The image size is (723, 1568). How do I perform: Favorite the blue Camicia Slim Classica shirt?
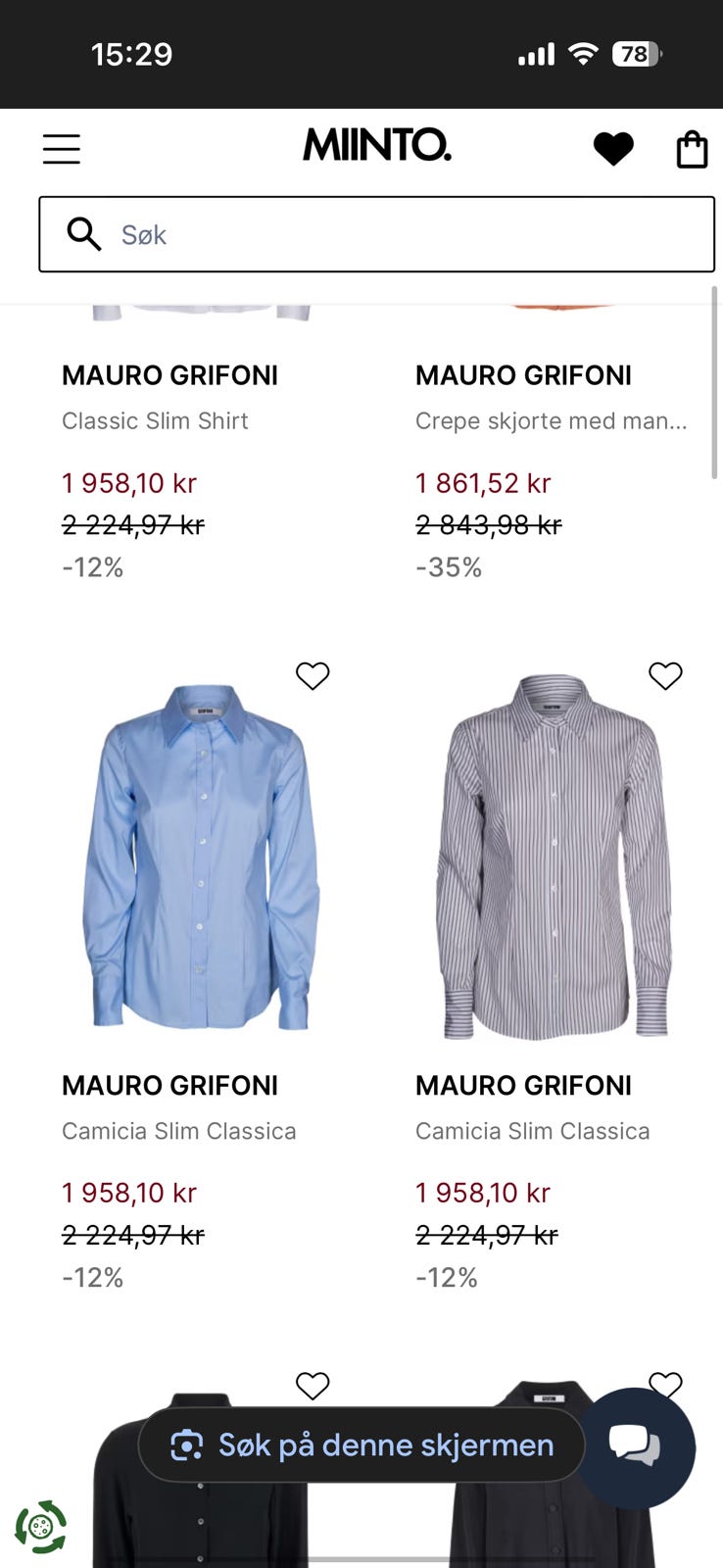click(312, 675)
